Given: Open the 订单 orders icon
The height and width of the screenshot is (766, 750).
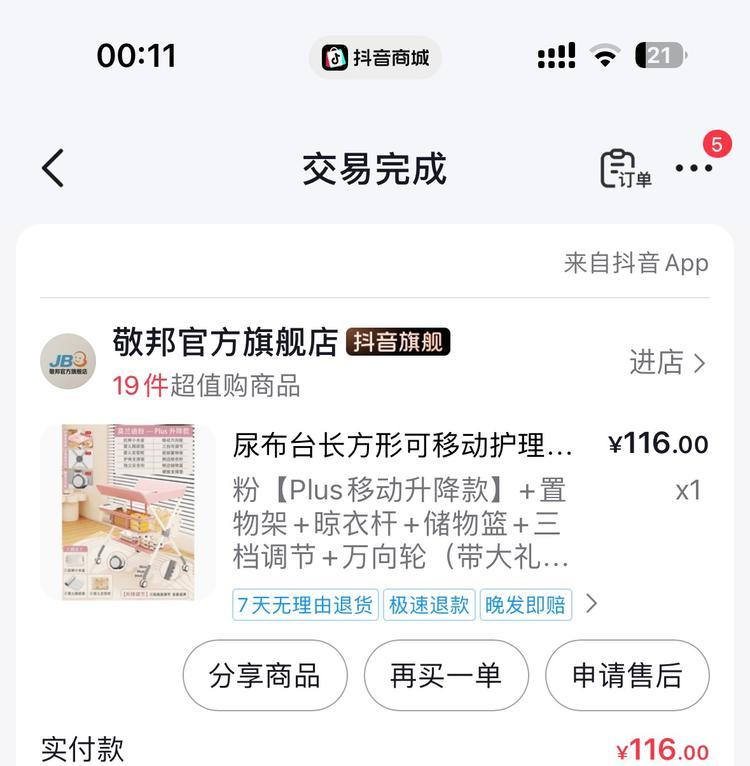Looking at the screenshot, I should coord(624,169).
